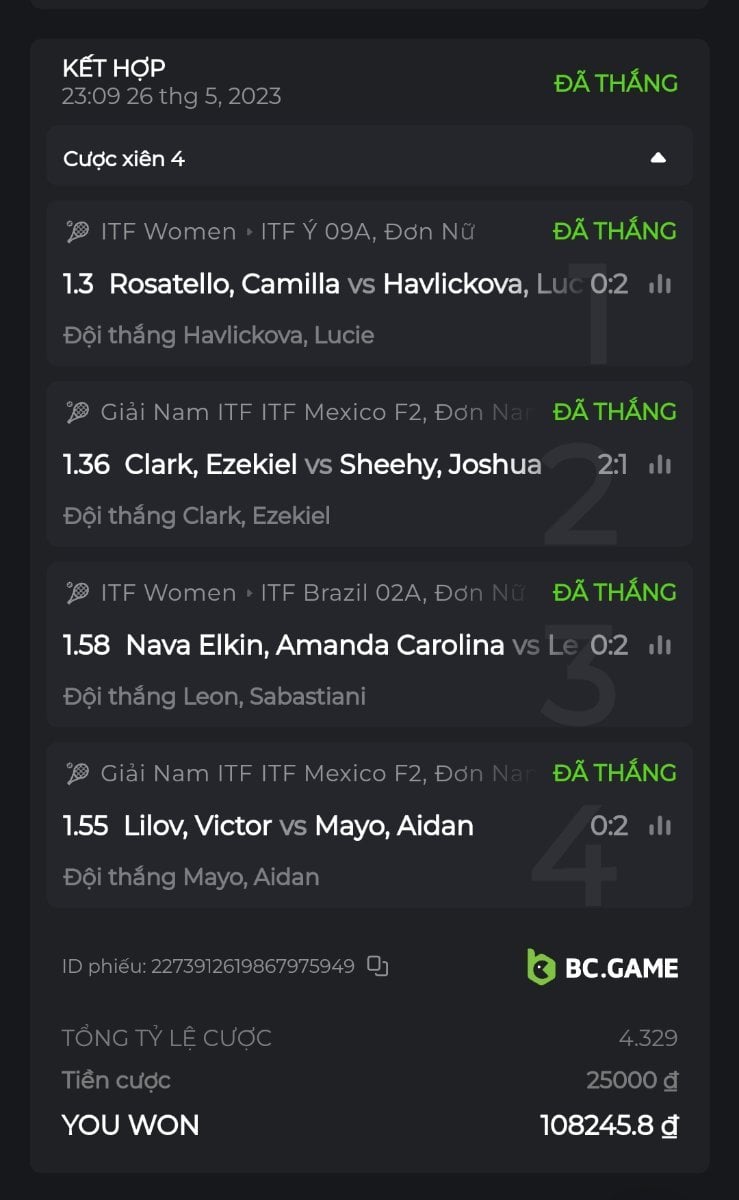
Task: Collapse the Cược xiên 4 section
Action: tap(657, 158)
